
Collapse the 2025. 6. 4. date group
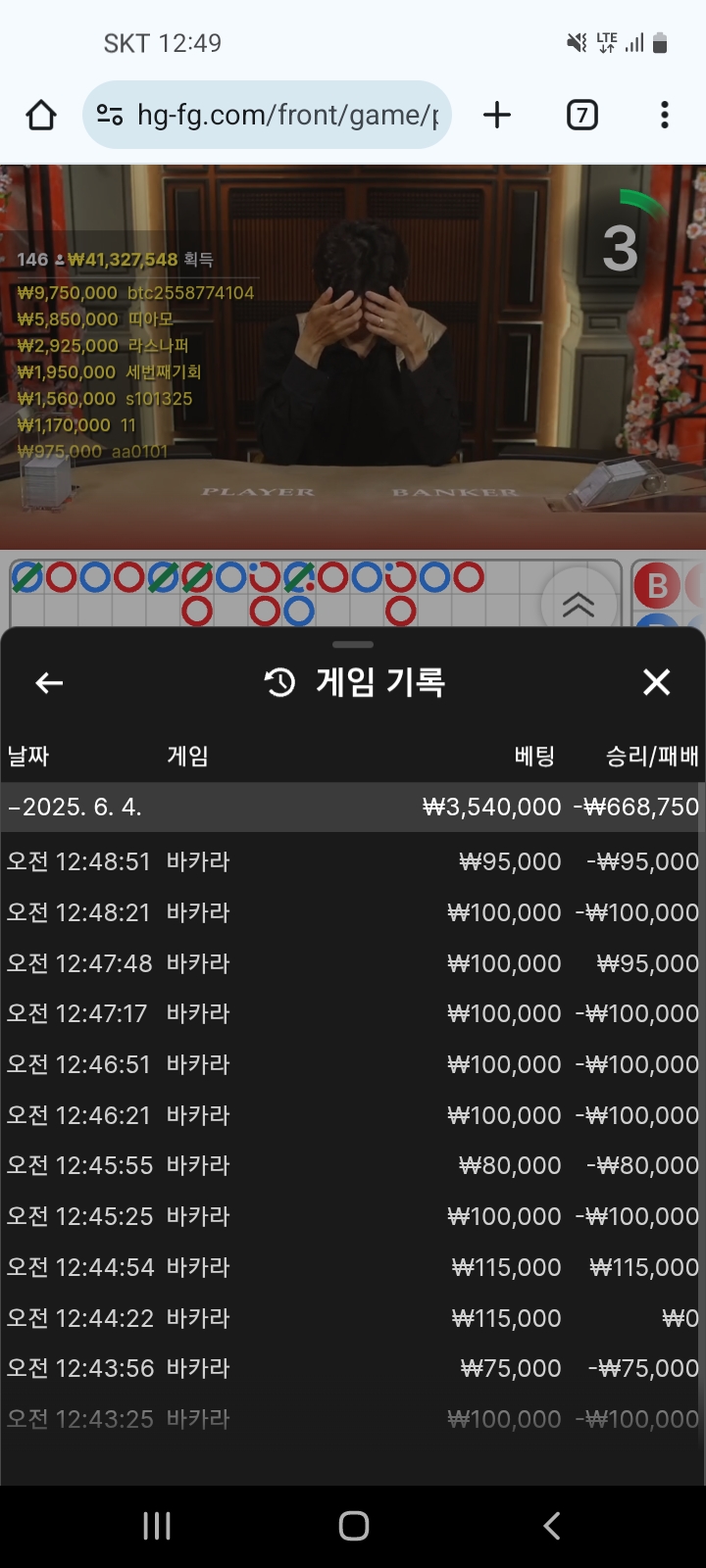click(353, 808)
